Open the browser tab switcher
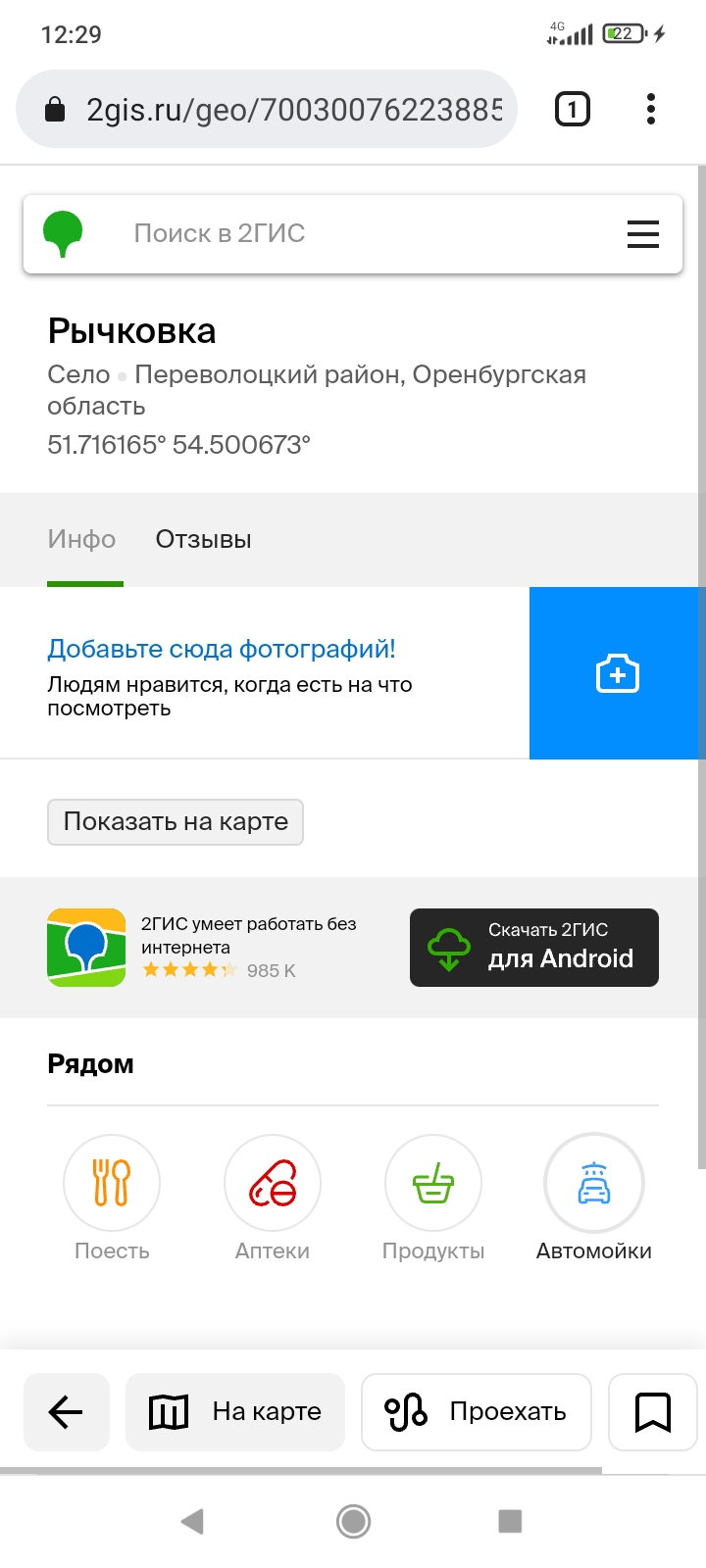706x1568 pixels. click(x=573, y=109)
